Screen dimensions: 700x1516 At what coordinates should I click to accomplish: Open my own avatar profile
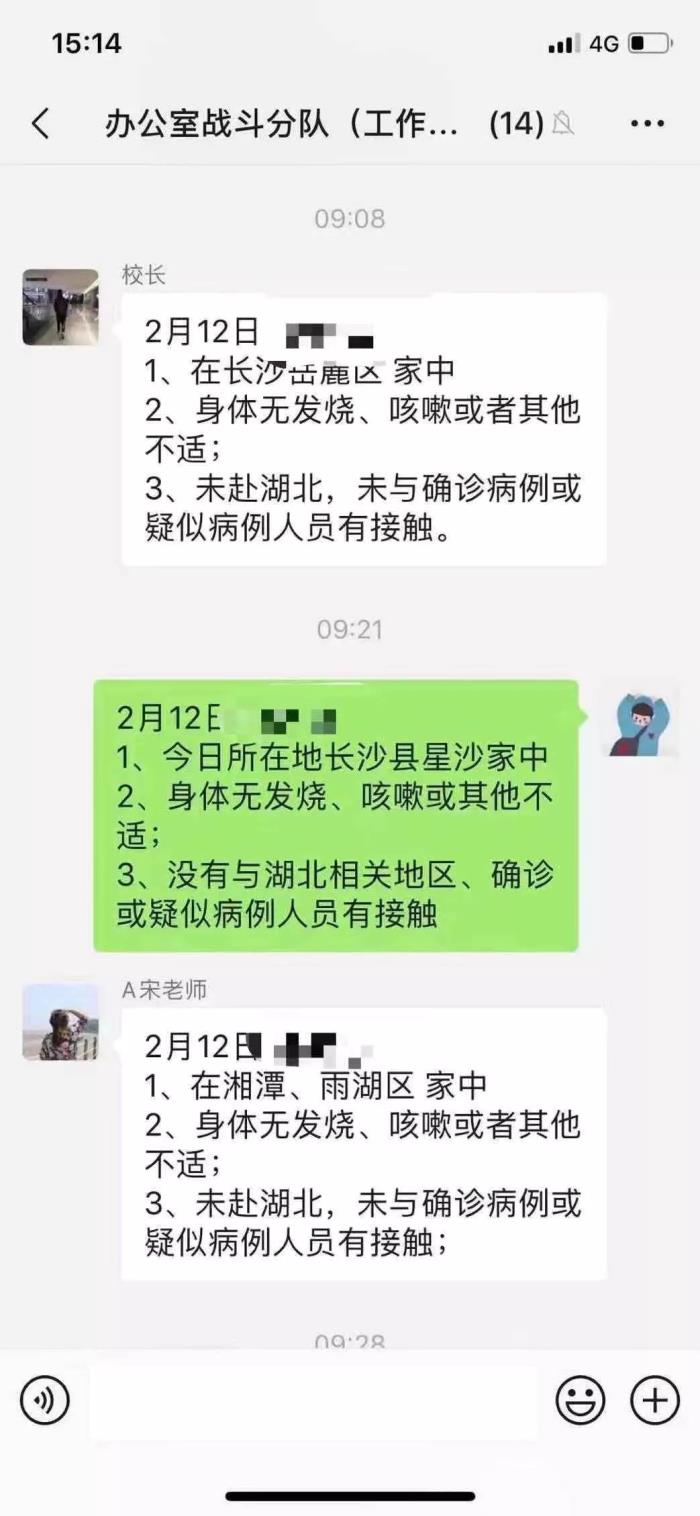(638, 720)
